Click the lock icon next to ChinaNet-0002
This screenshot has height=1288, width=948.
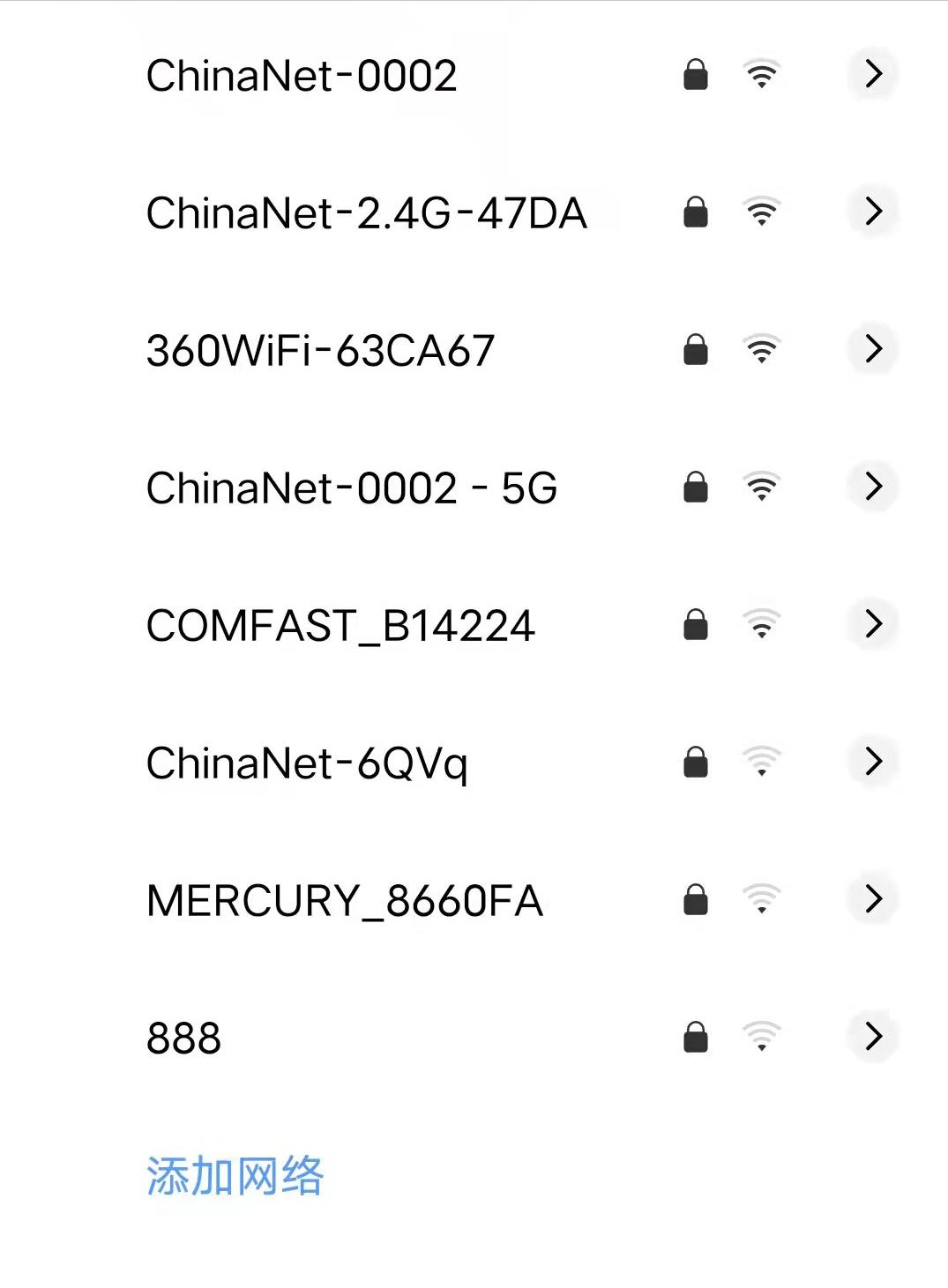point(696,74)
